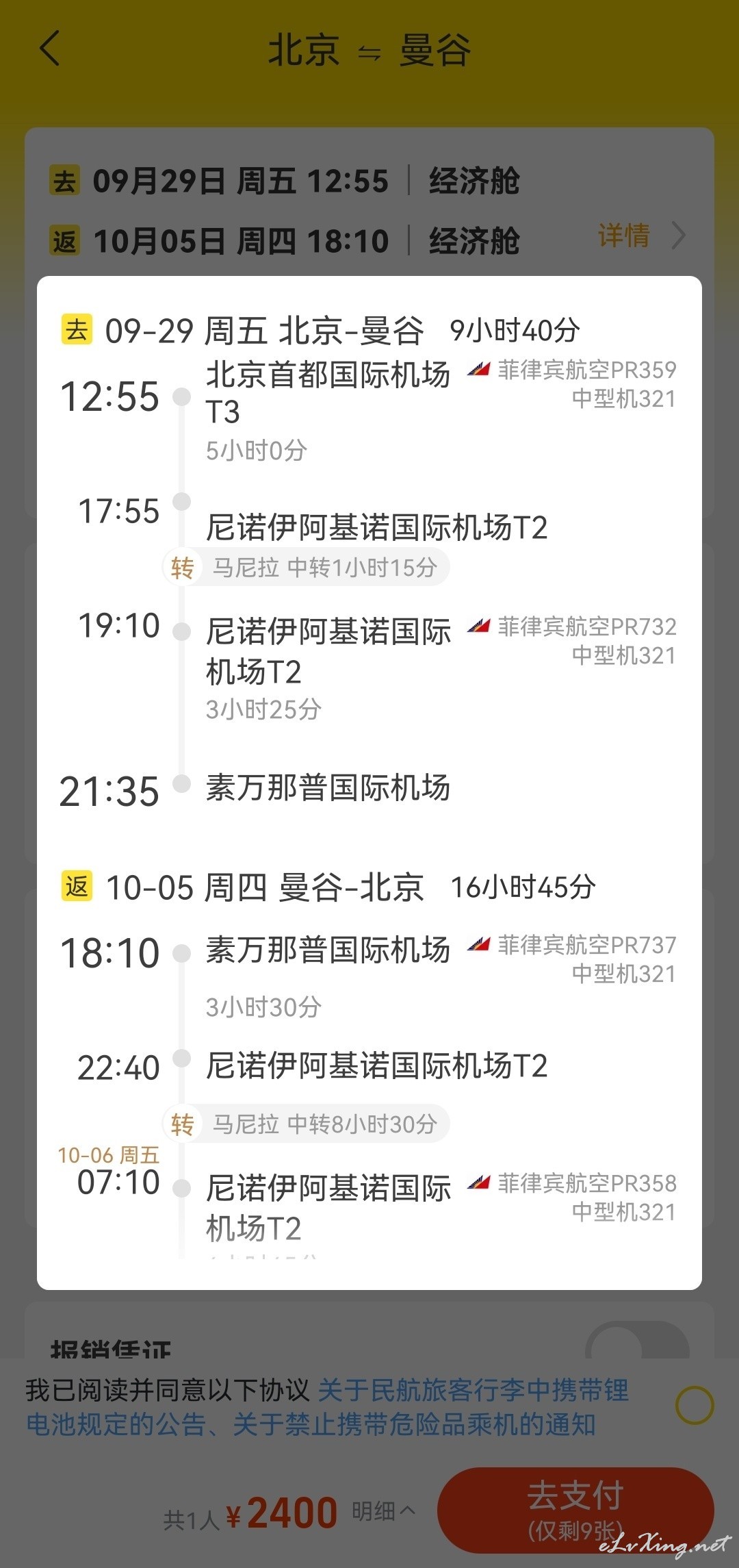
Task: Expand the 明细 price breakdown
Action: tap(383, 1510)
